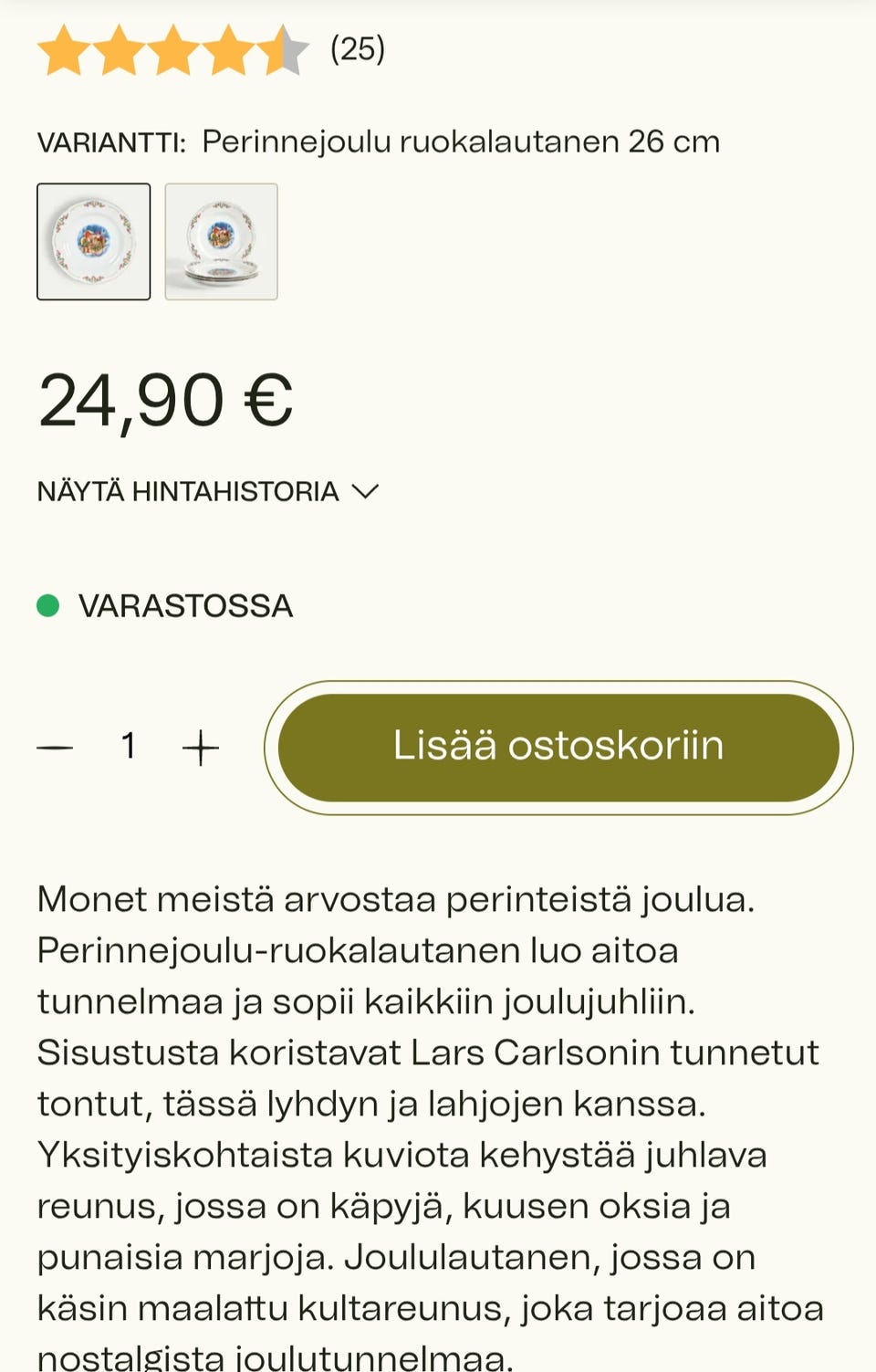Click the plus icon to increase quantity
Image resolution: width=876 pixels, height=1372 pixels.
pos(201,747)
